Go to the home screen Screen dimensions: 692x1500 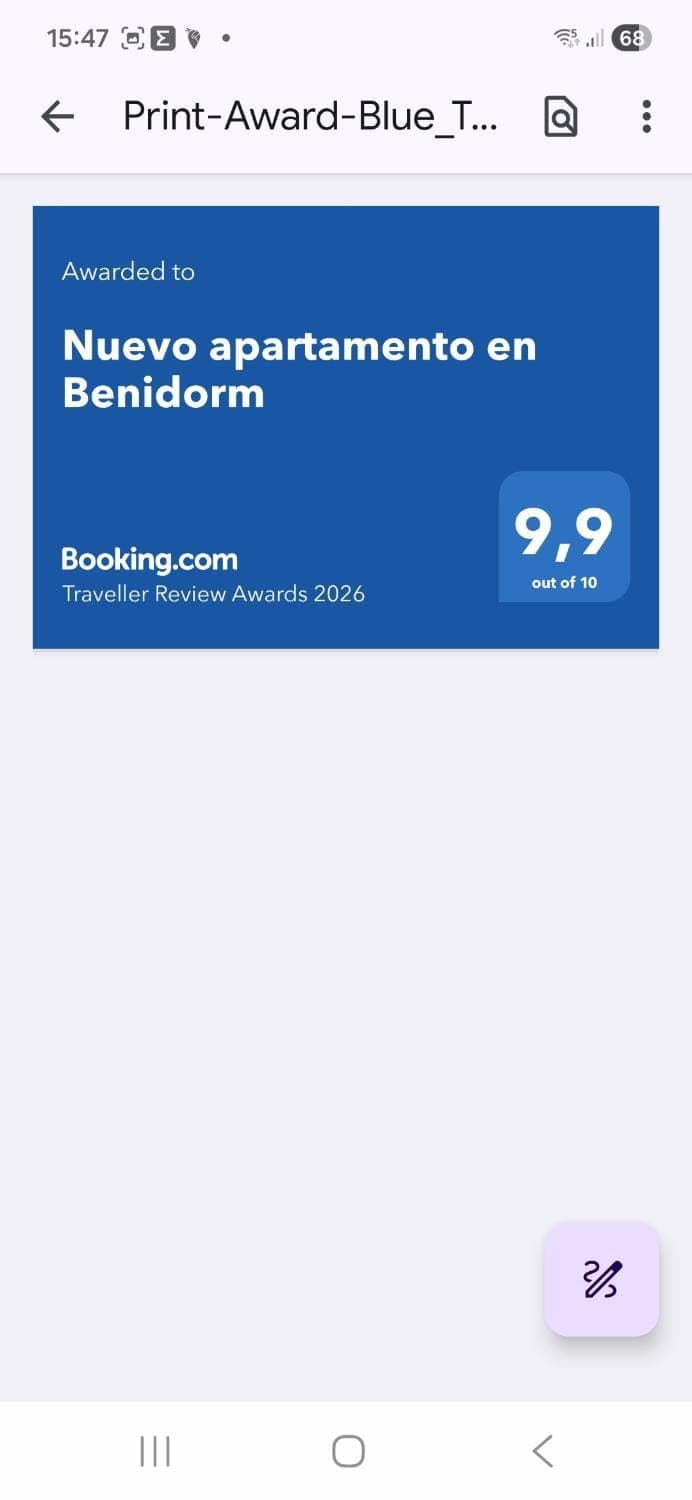(x=348, y=1450)
